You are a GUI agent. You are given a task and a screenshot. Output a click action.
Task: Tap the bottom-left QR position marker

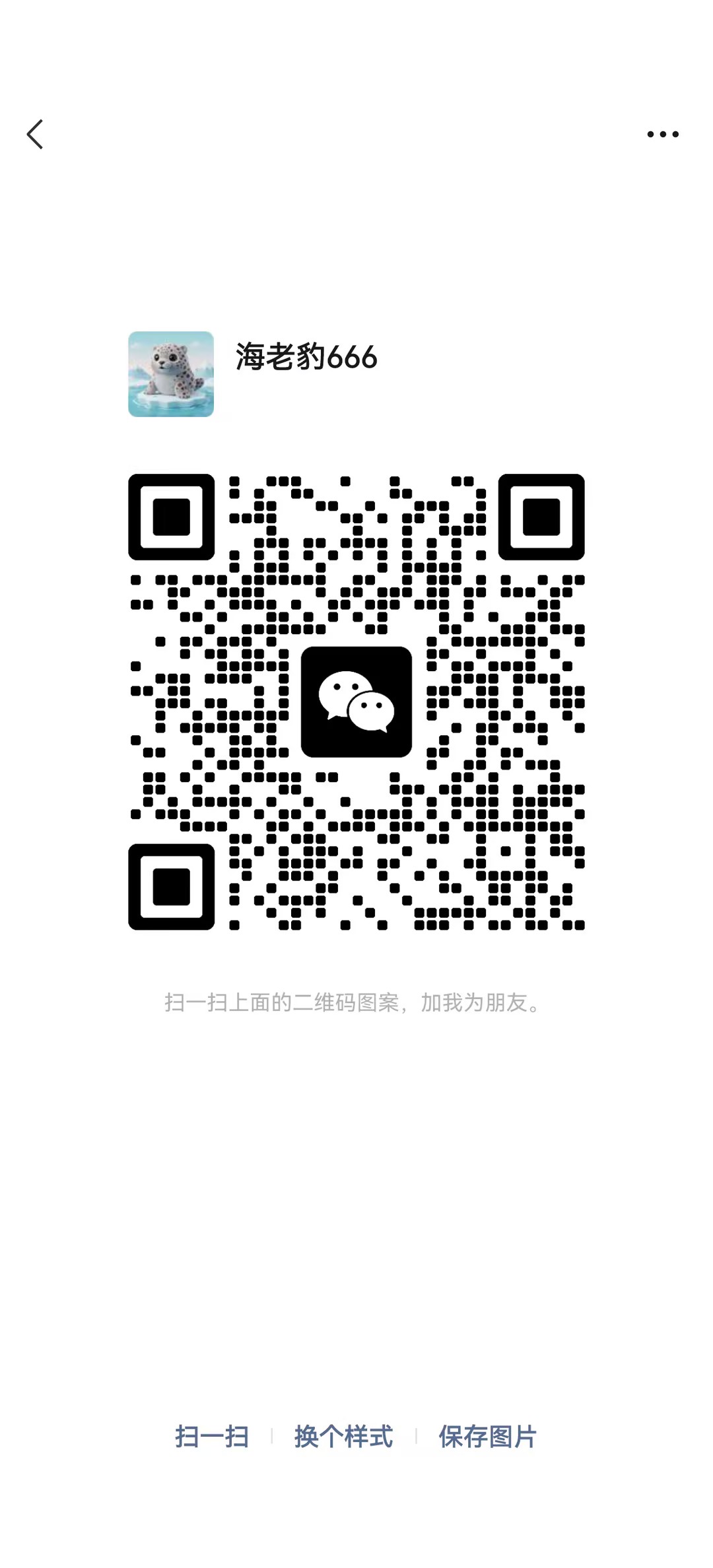pos(171,887)
